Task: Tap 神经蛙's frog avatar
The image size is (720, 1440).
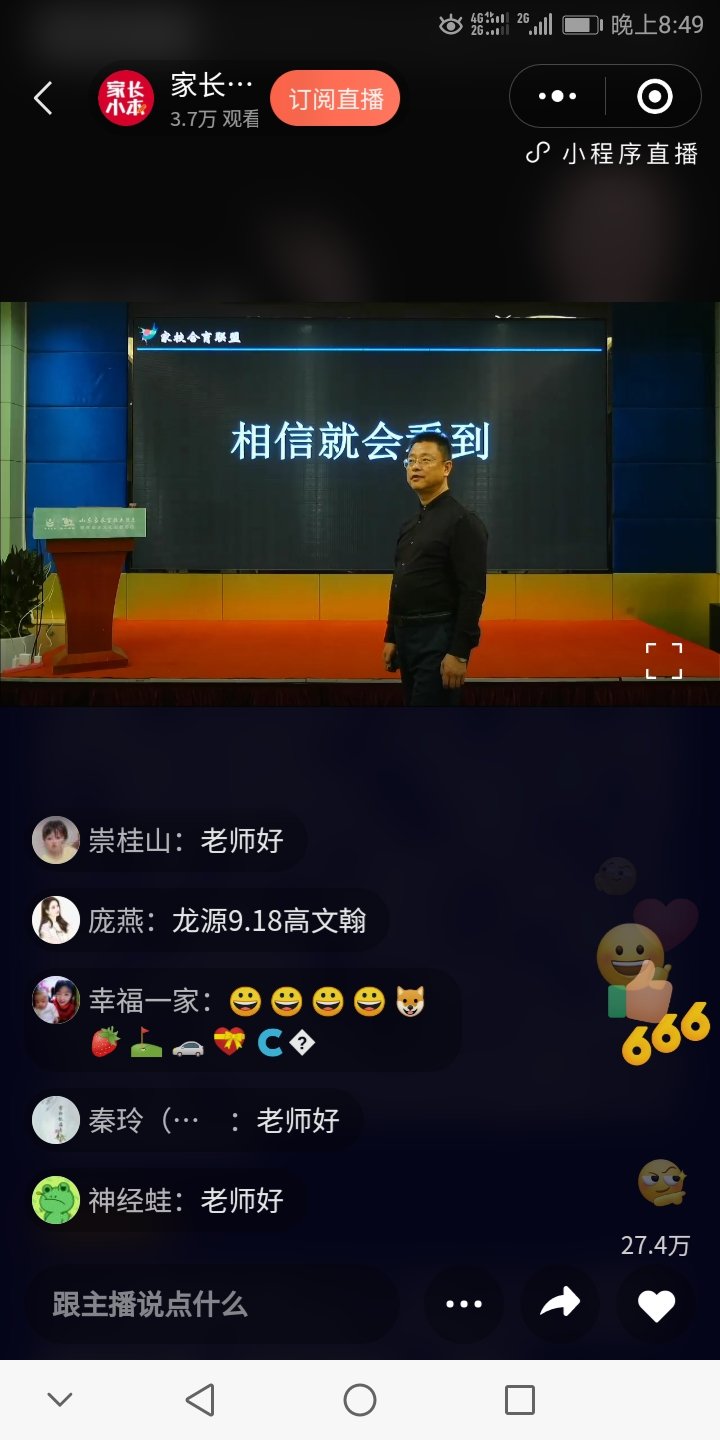Action: [55, 1199]
